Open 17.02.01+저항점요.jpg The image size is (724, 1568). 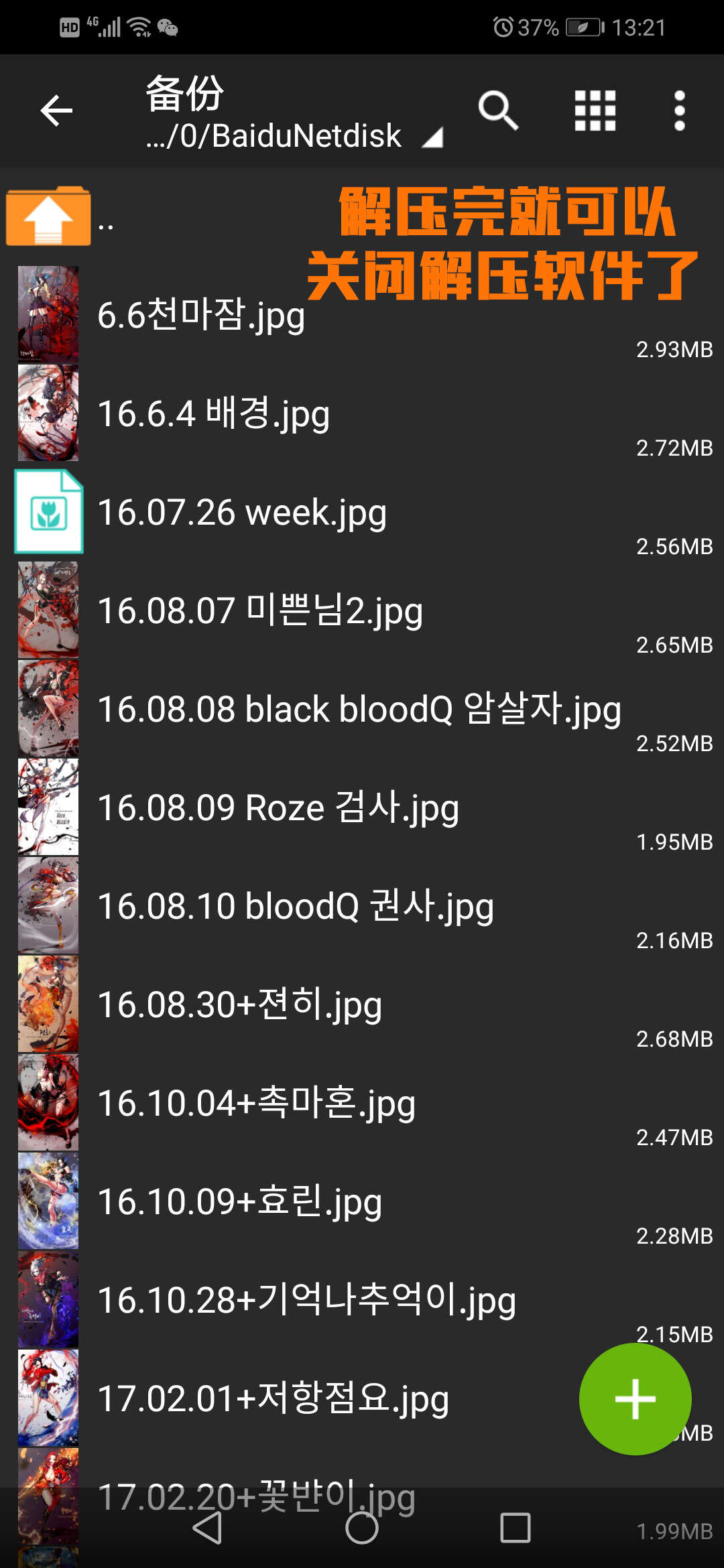coord(273,1398)
